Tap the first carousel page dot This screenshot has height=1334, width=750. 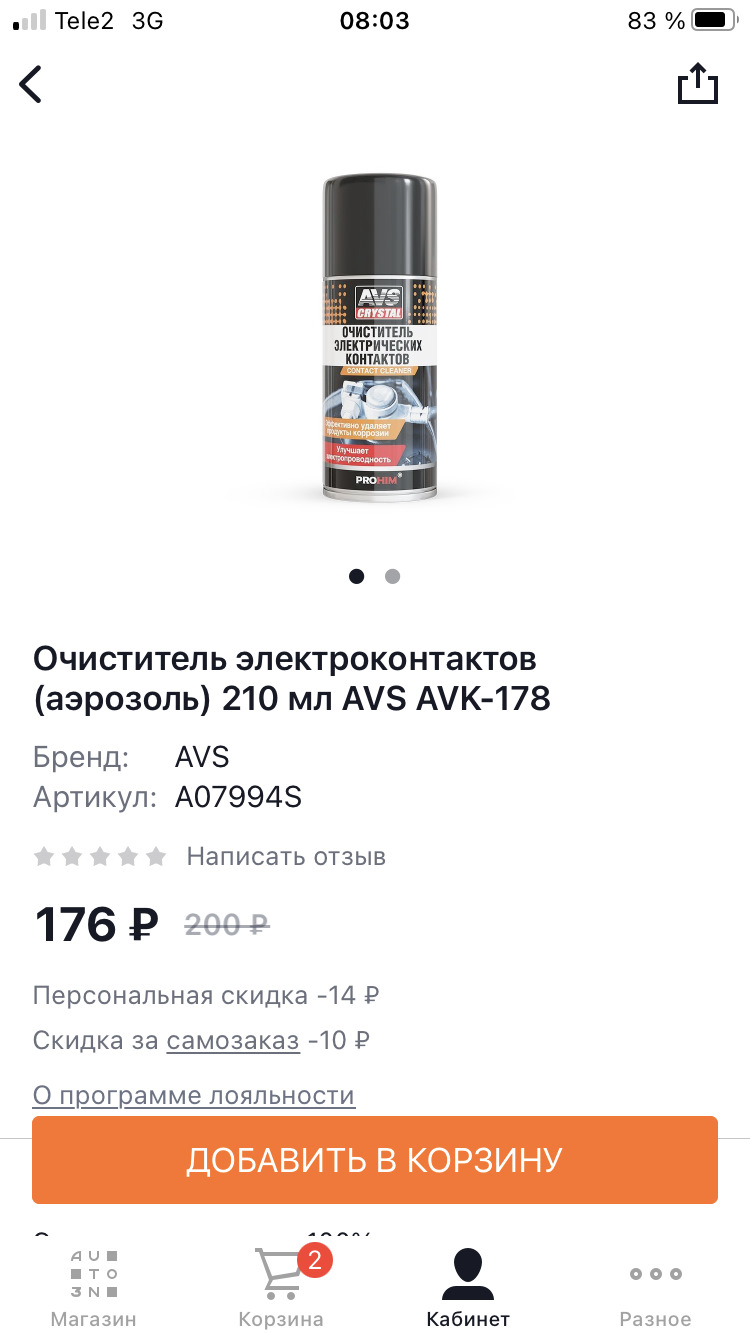click(357, 576)
